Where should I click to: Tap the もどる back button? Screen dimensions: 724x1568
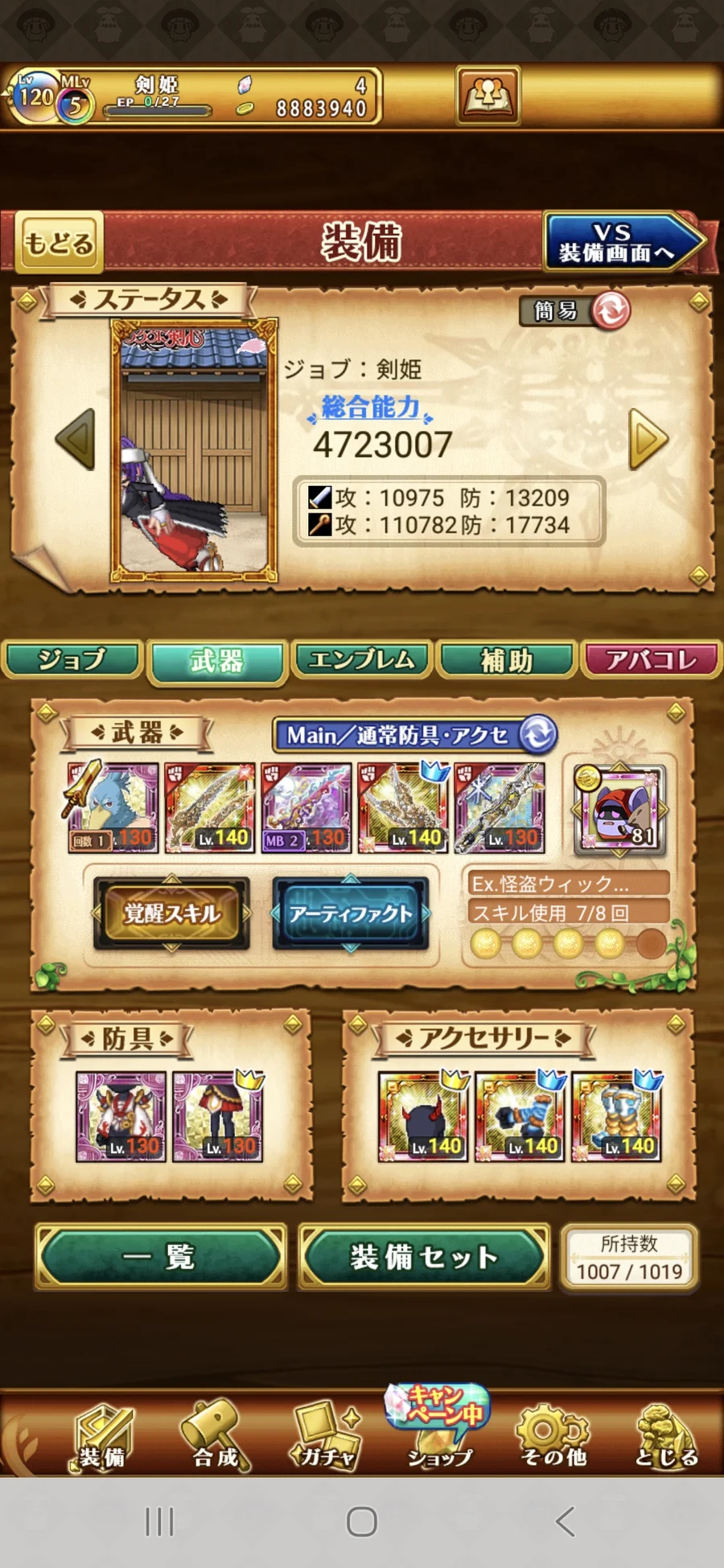pos(59,242)
